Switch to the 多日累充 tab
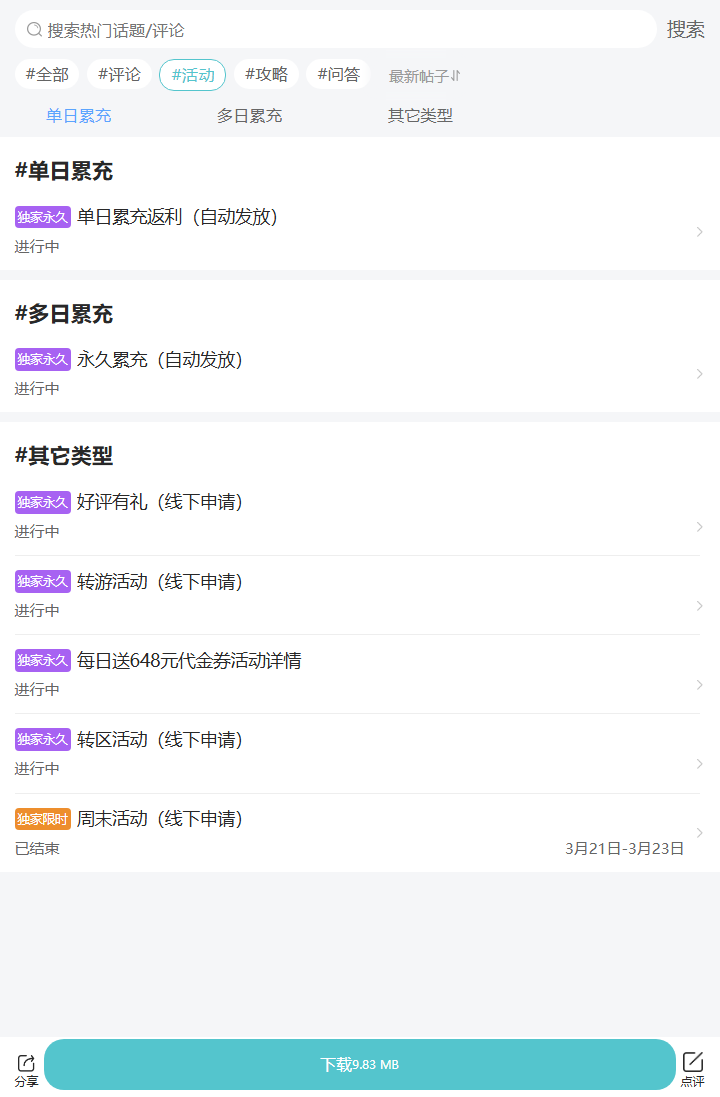The height and width of the screenshot is (1097, 720). coord(249,116)
